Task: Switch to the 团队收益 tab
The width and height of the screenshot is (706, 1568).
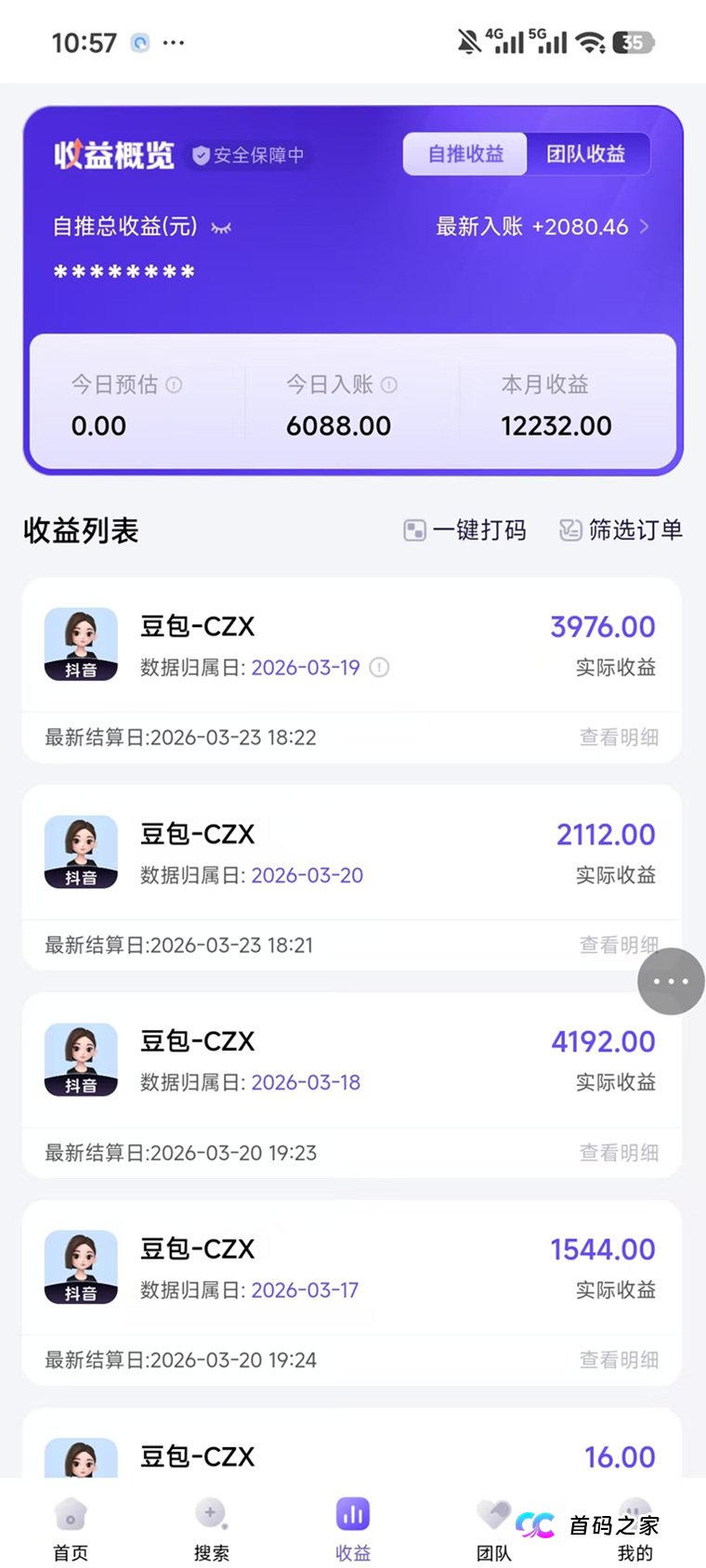Action: click(589, 154)
